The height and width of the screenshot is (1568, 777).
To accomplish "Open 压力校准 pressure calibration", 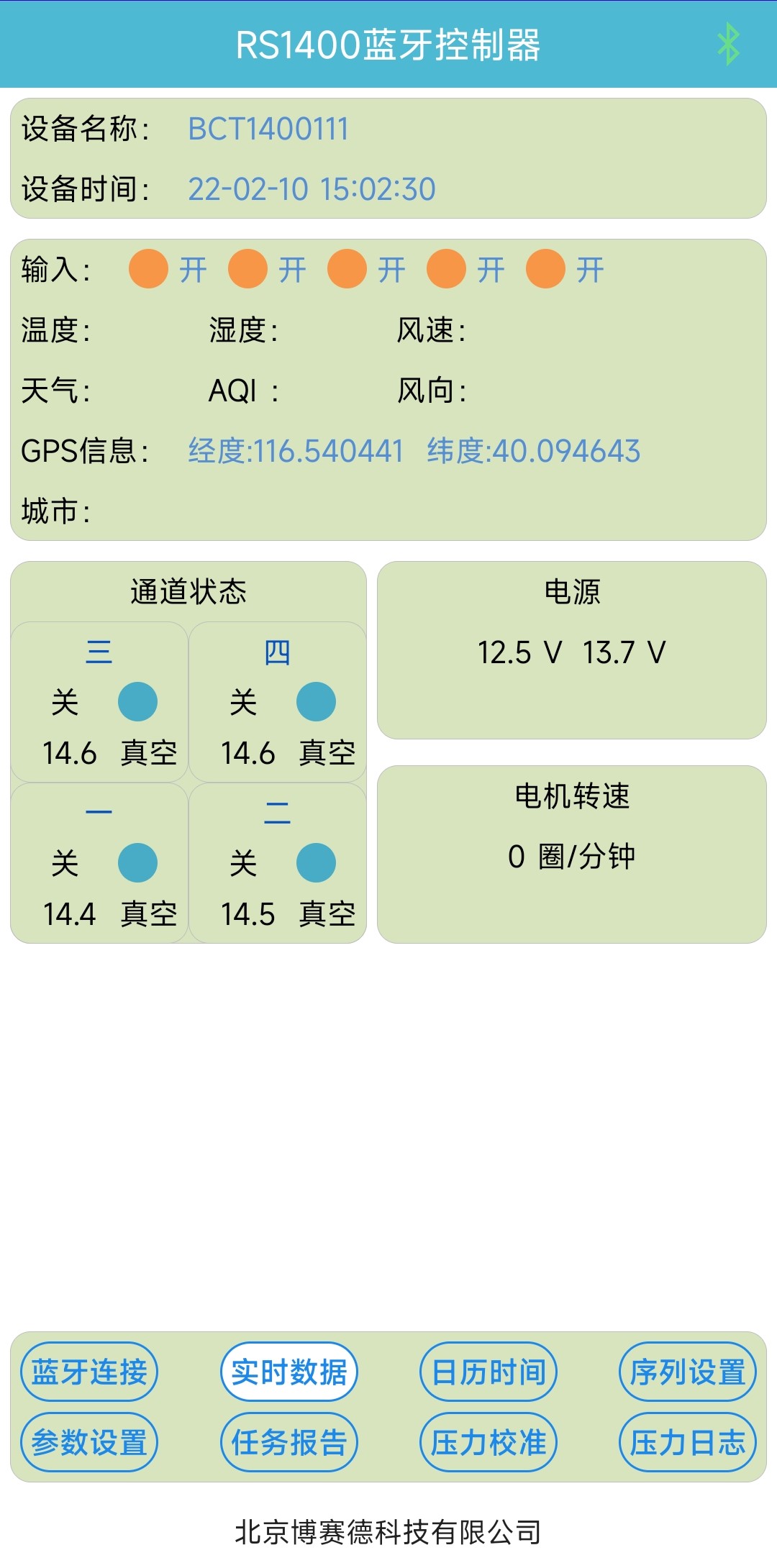I will pos(489,1442).
